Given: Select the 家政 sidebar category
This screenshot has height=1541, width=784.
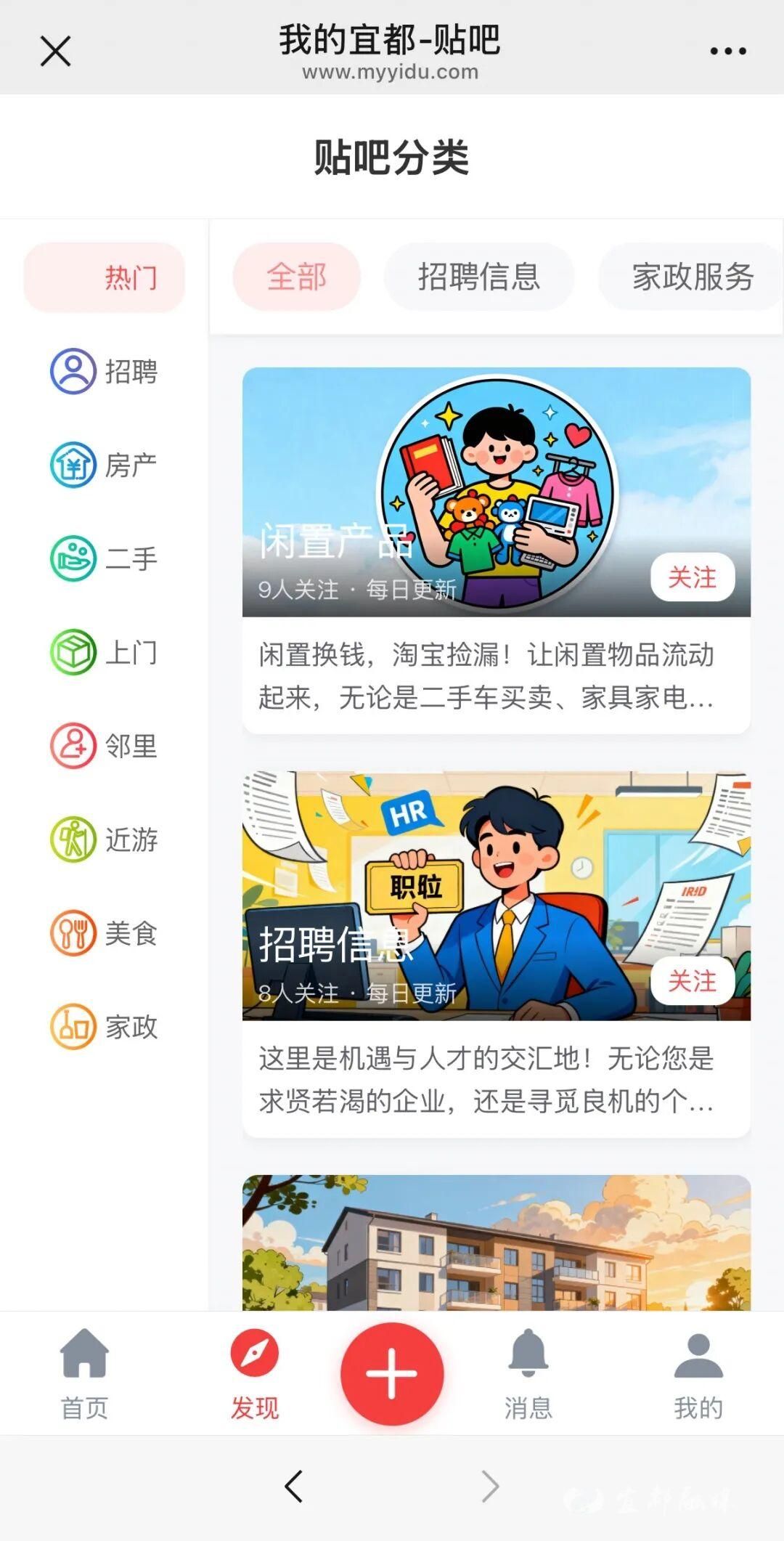Looking at the screenshot, I should [x=105, y=1027].
